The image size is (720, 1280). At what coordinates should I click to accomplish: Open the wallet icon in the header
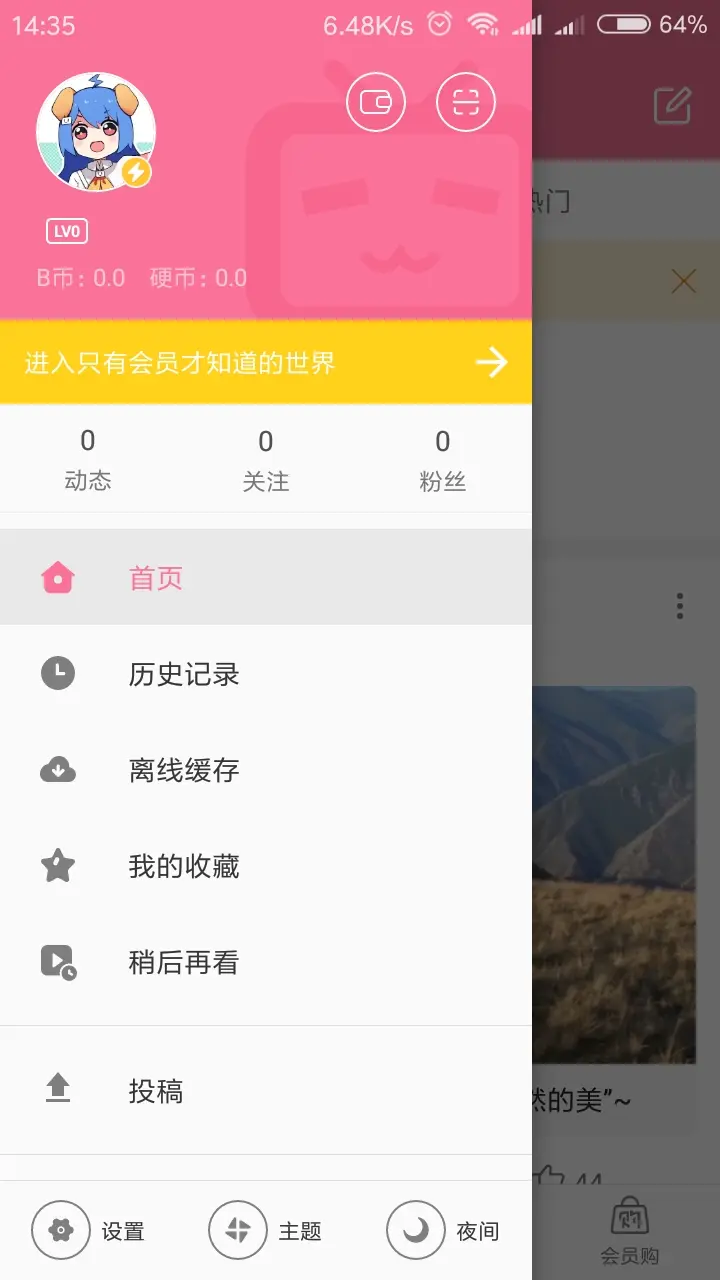coord(375,102)
